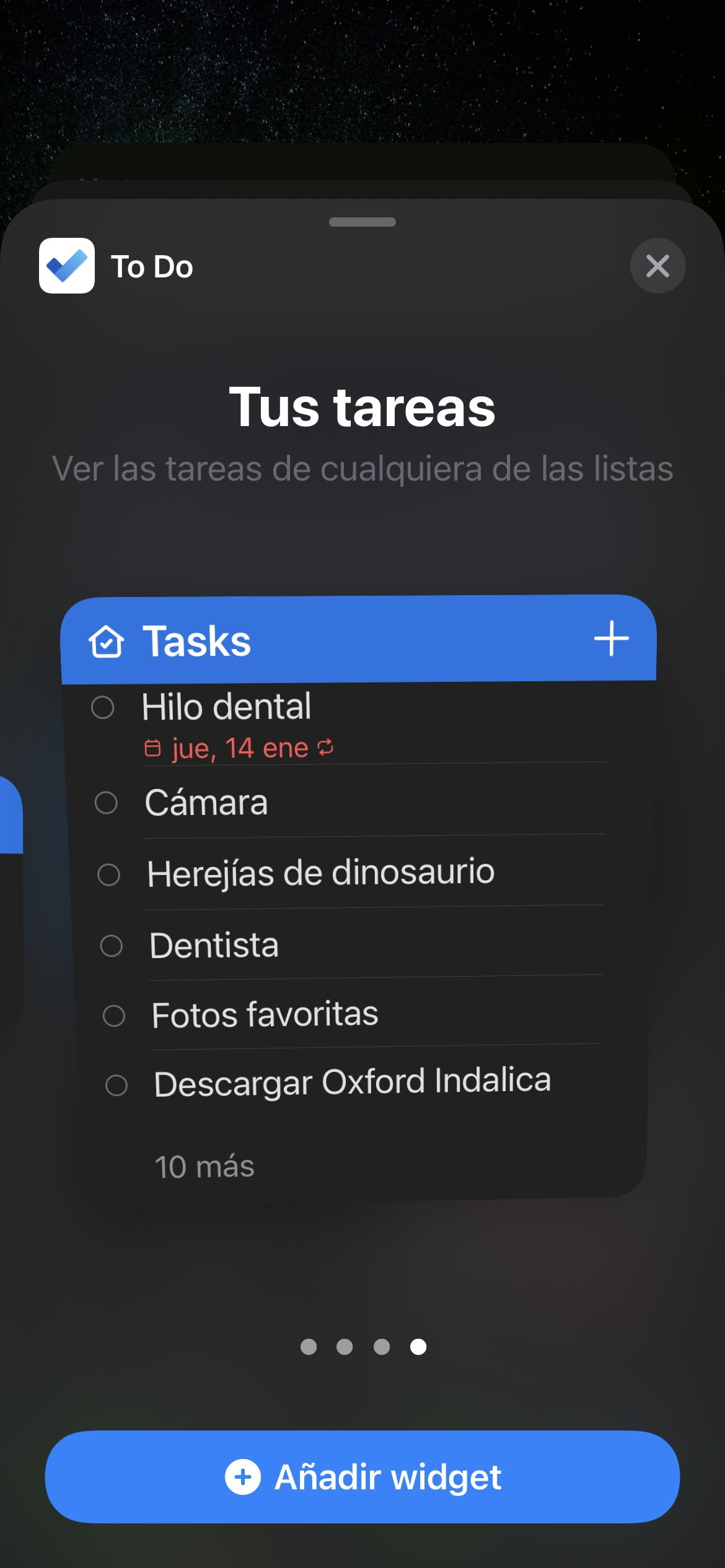Tap the widget size page indicator dots
The image size is (725, 1568).
tap(363, 1347)
